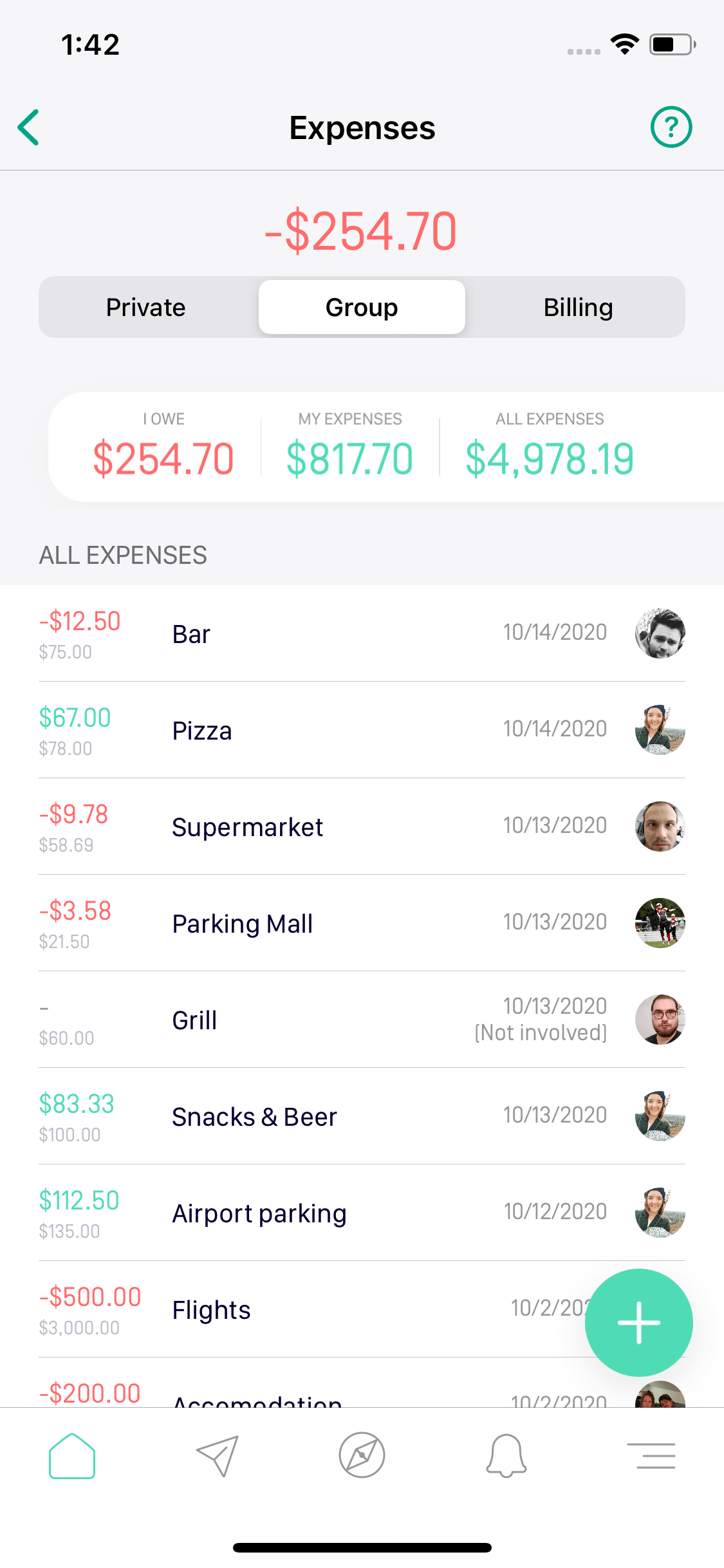
Task: Open the hamburger menu tab
Action: (651, 1456)
